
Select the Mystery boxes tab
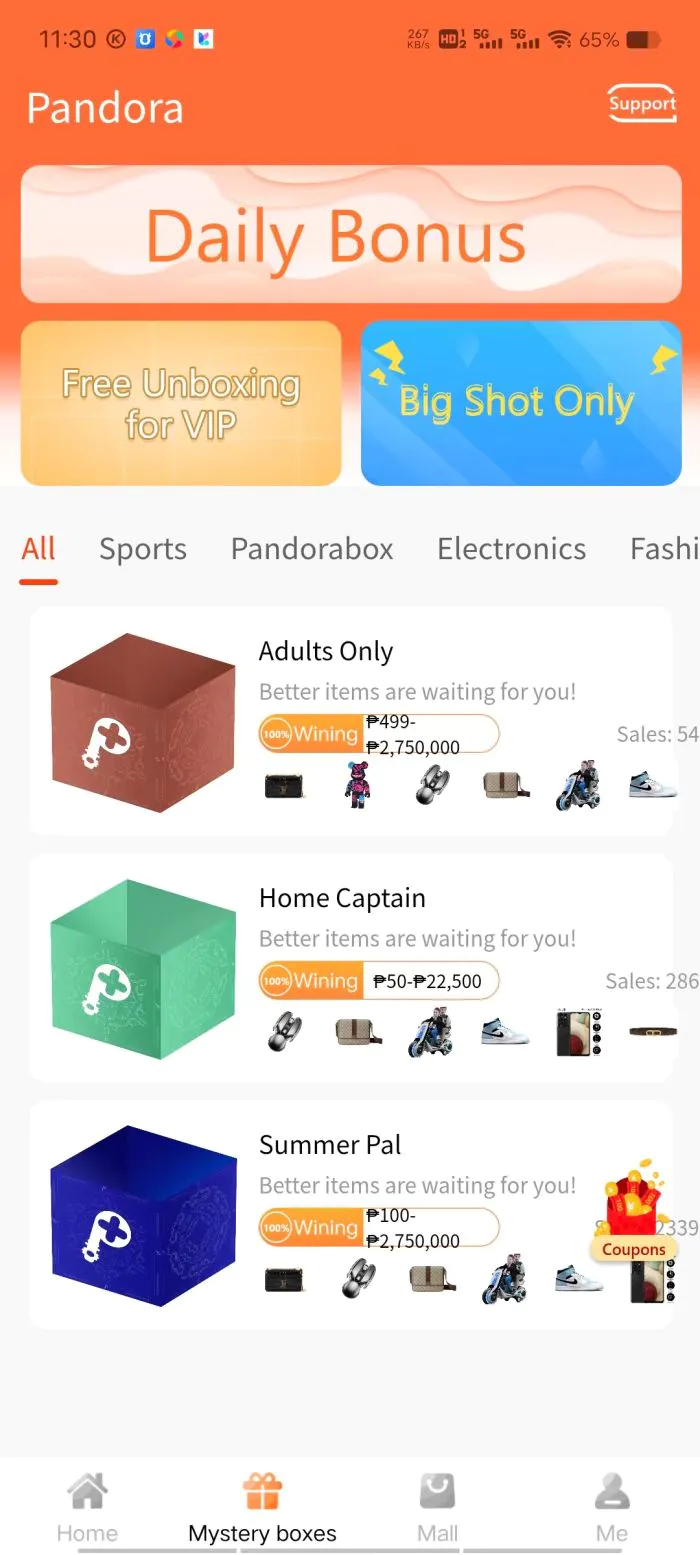tap(262, 1507)
